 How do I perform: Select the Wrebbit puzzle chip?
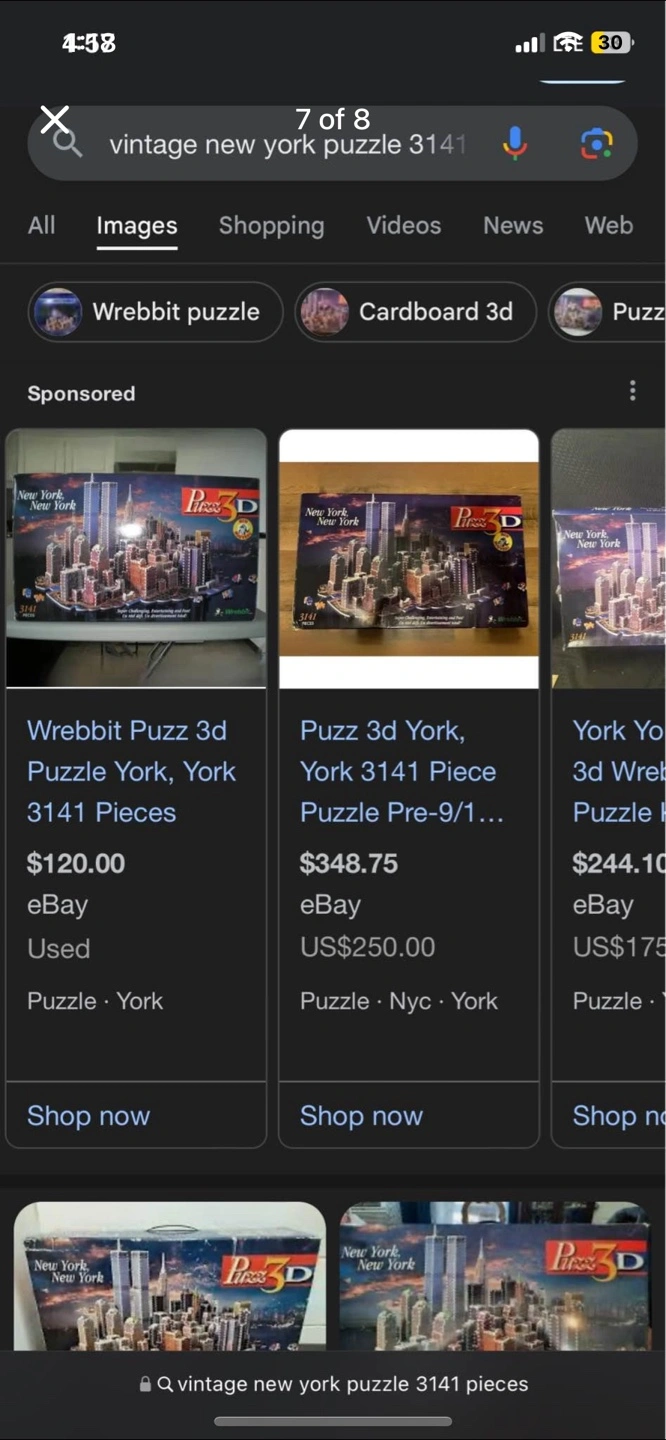[156, 312]
